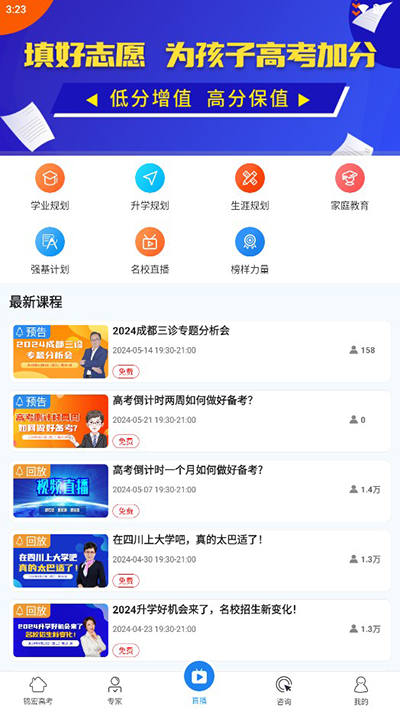Switch to the 锦宏高考 home tab

click(x=38, y=691)
